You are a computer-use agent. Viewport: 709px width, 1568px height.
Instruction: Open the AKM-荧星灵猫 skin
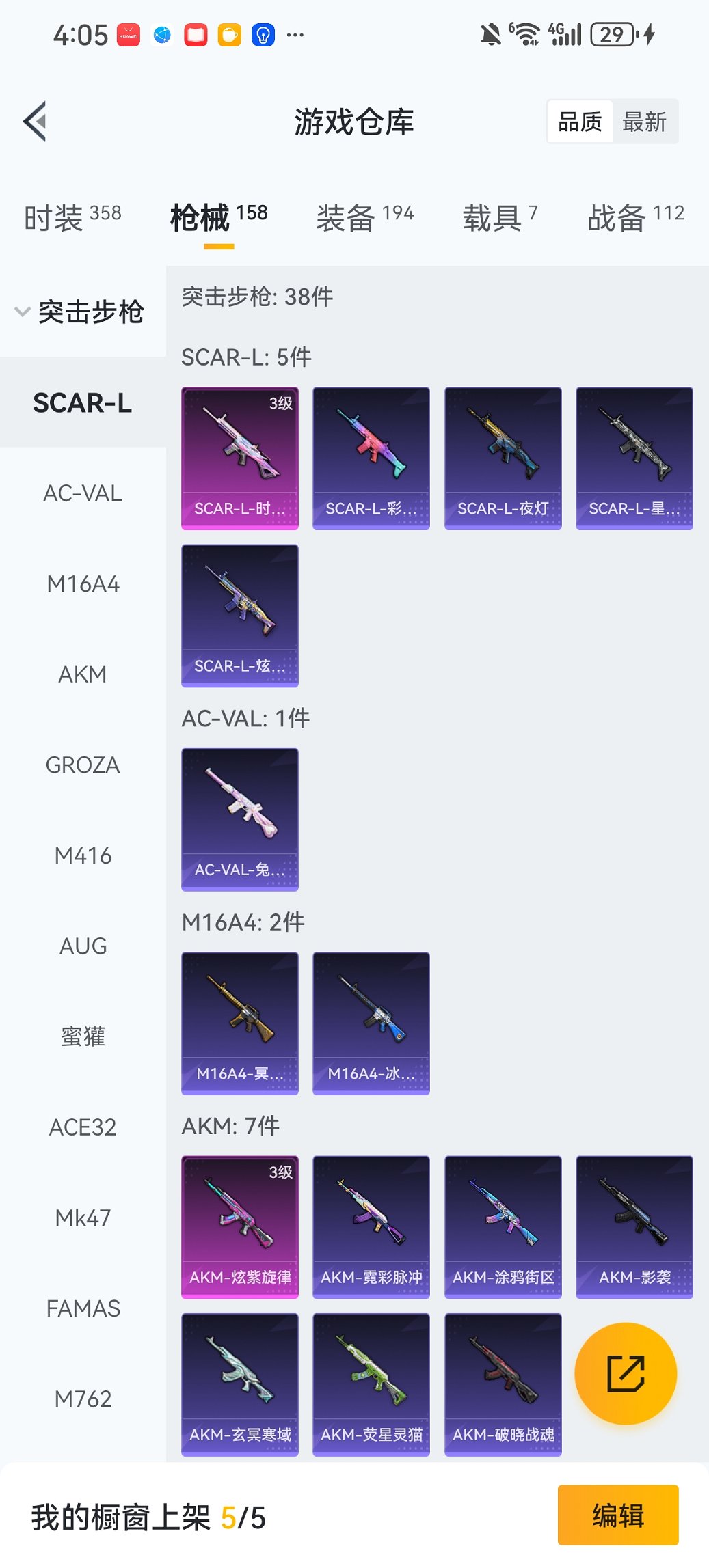coord(371,1384)
